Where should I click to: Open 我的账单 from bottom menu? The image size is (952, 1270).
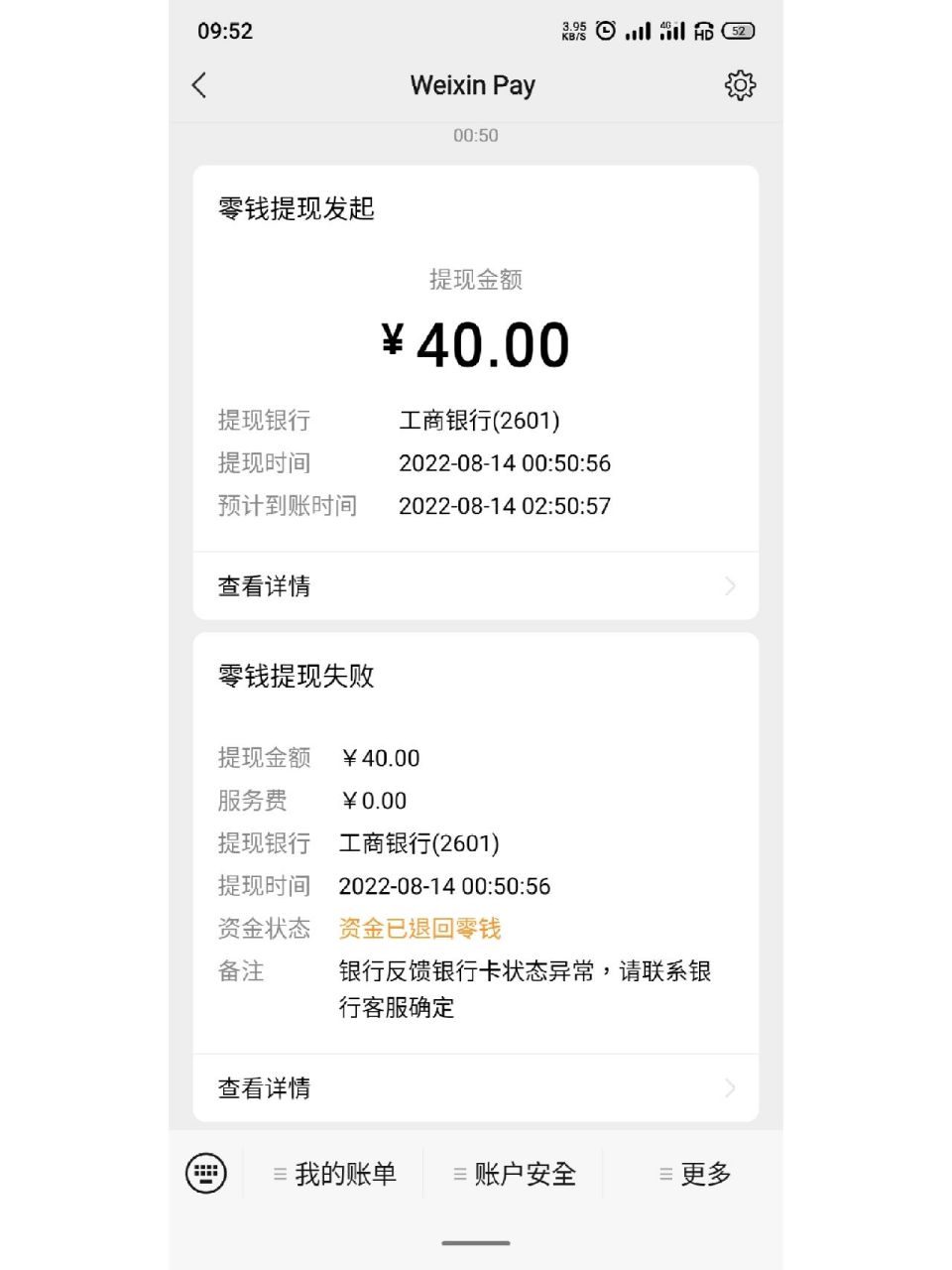(x=338, y=1173)
